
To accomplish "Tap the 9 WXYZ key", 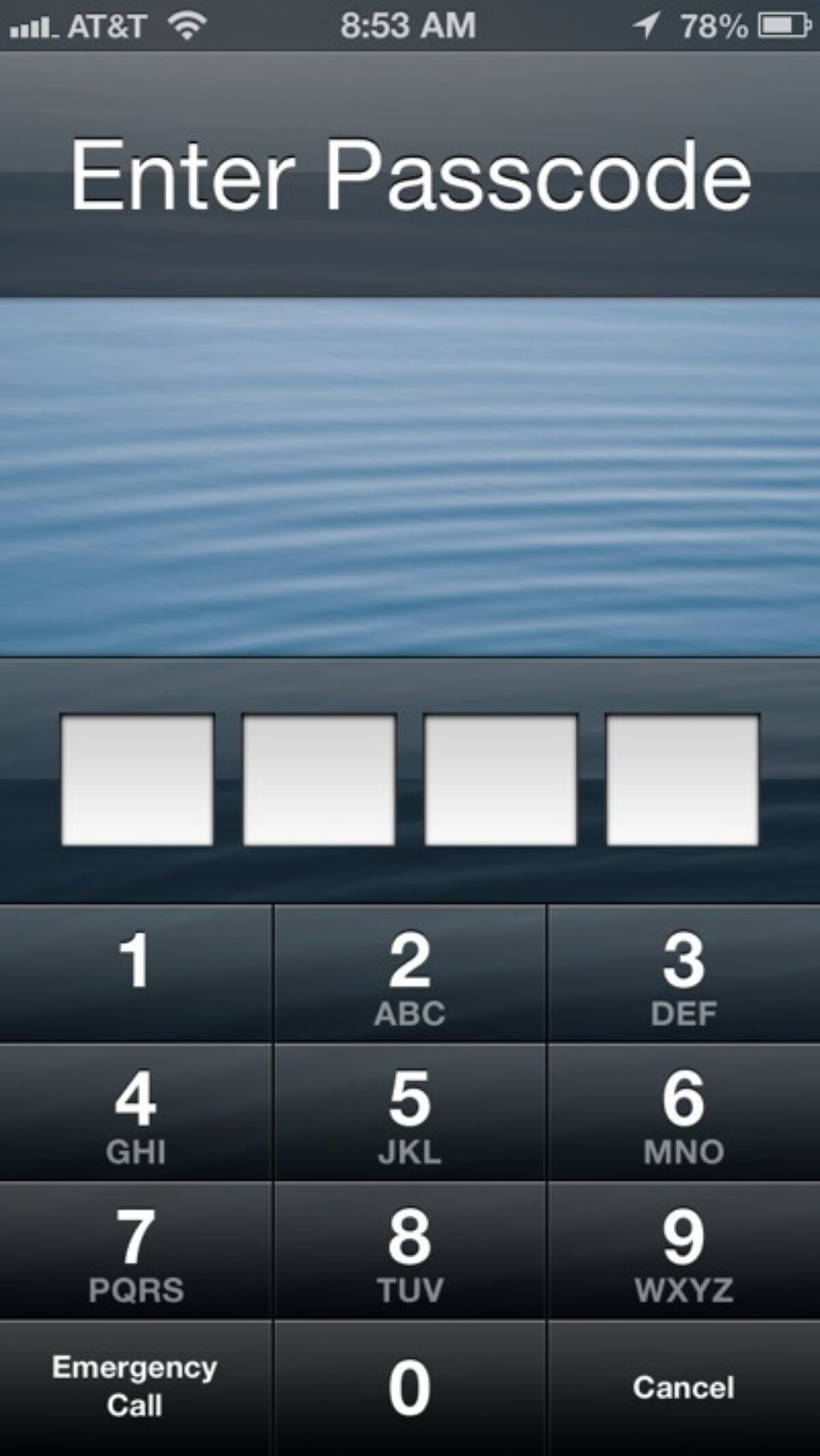I will point(683,1251).
